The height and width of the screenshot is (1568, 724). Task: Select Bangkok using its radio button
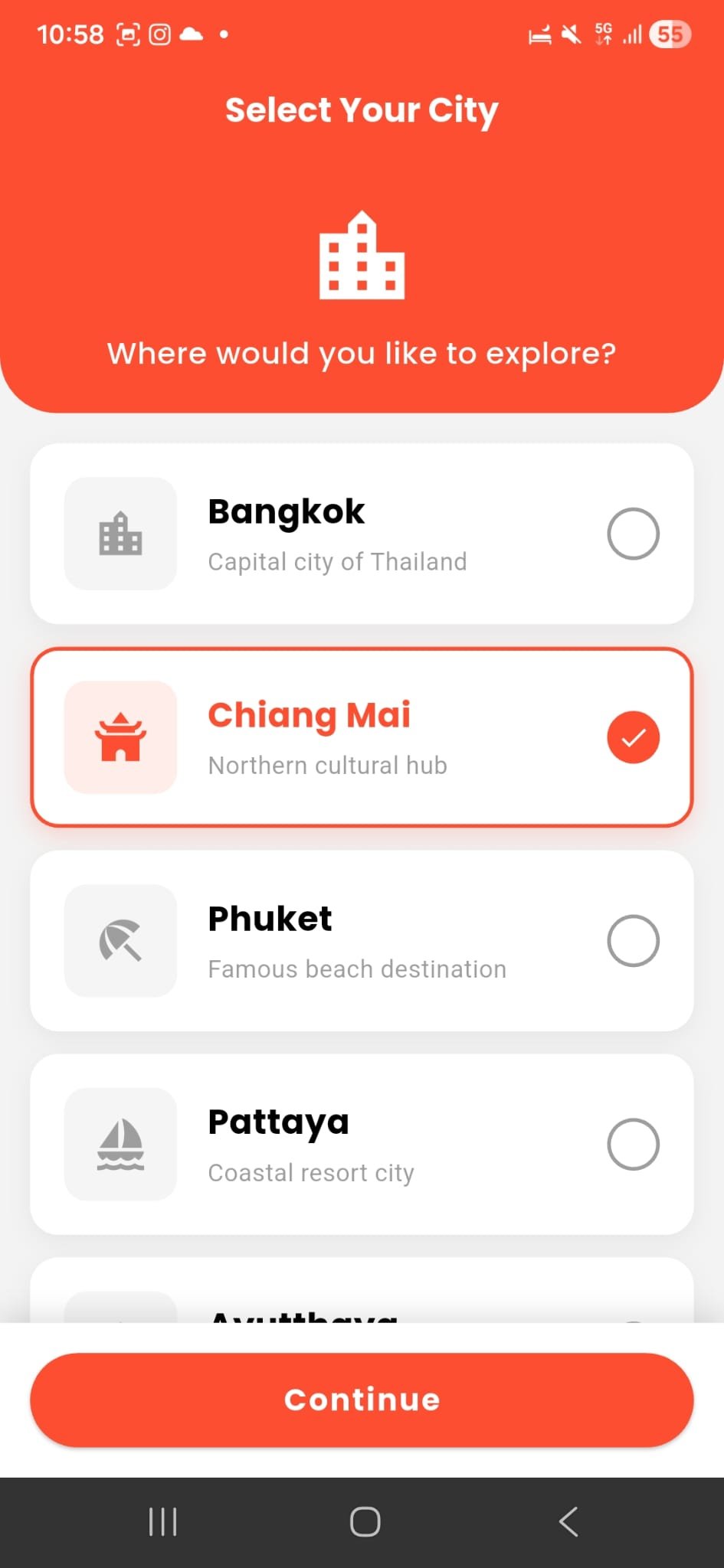click(633, 534)
